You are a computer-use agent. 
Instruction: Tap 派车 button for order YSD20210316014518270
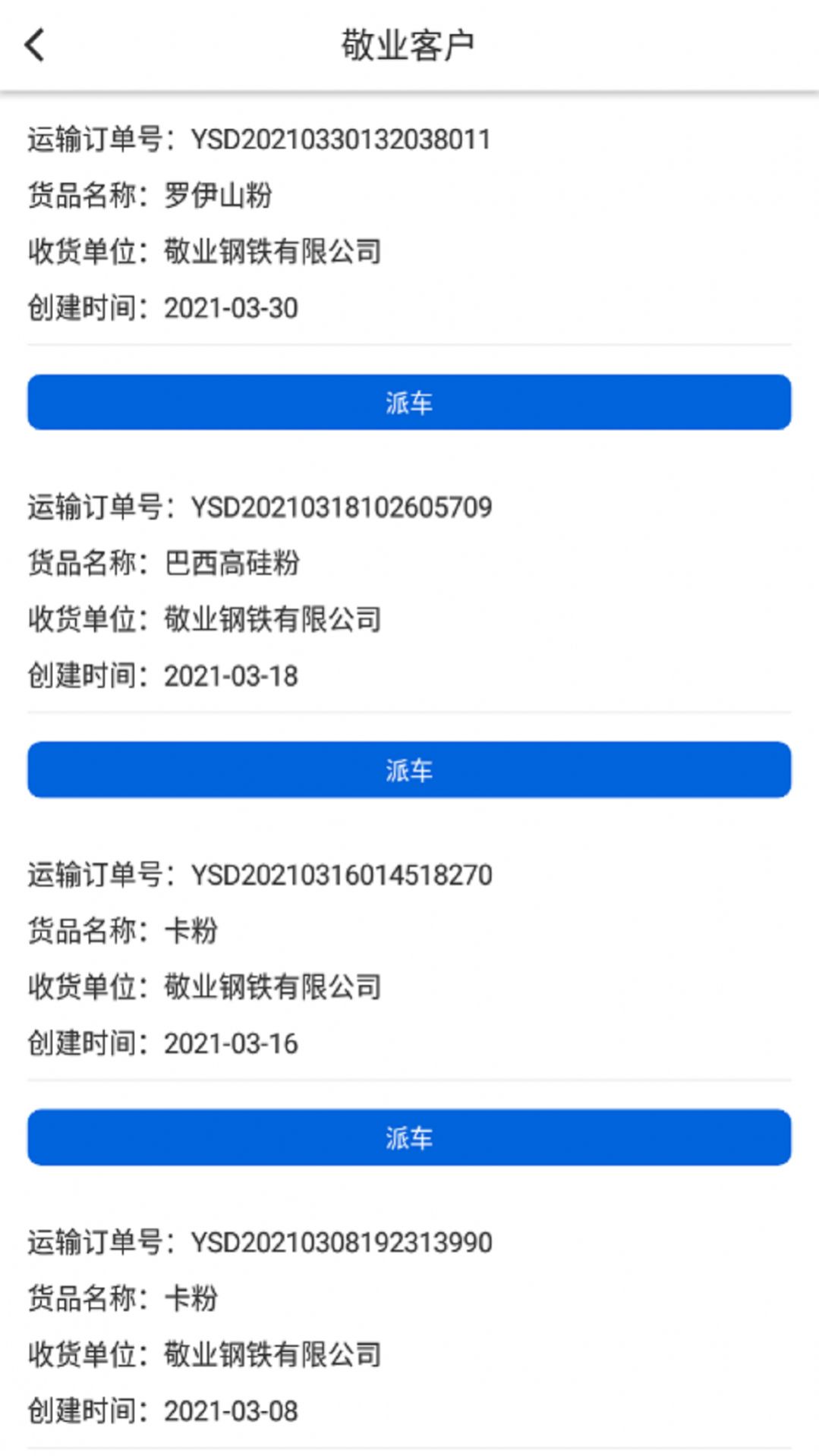point(409,1136)
